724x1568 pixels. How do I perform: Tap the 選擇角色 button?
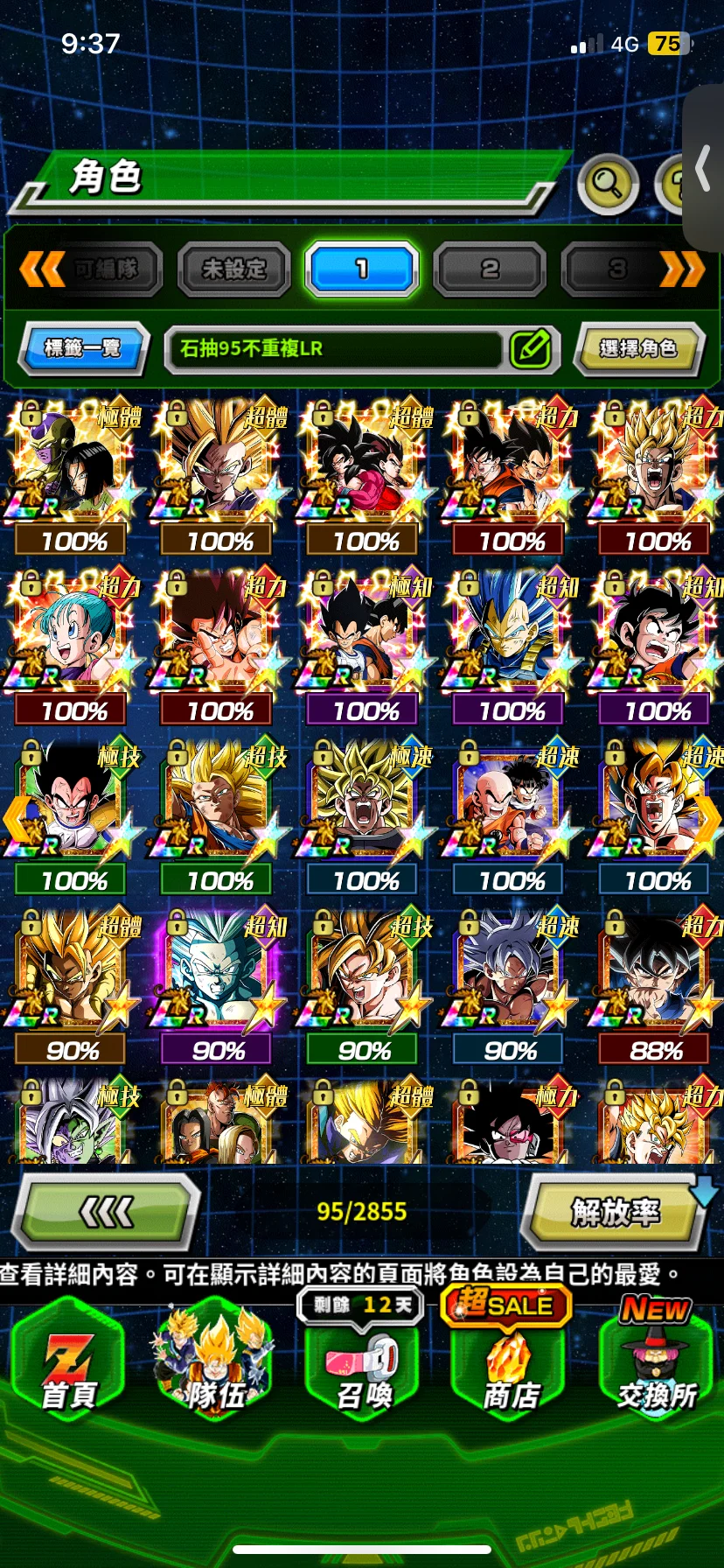638,348
